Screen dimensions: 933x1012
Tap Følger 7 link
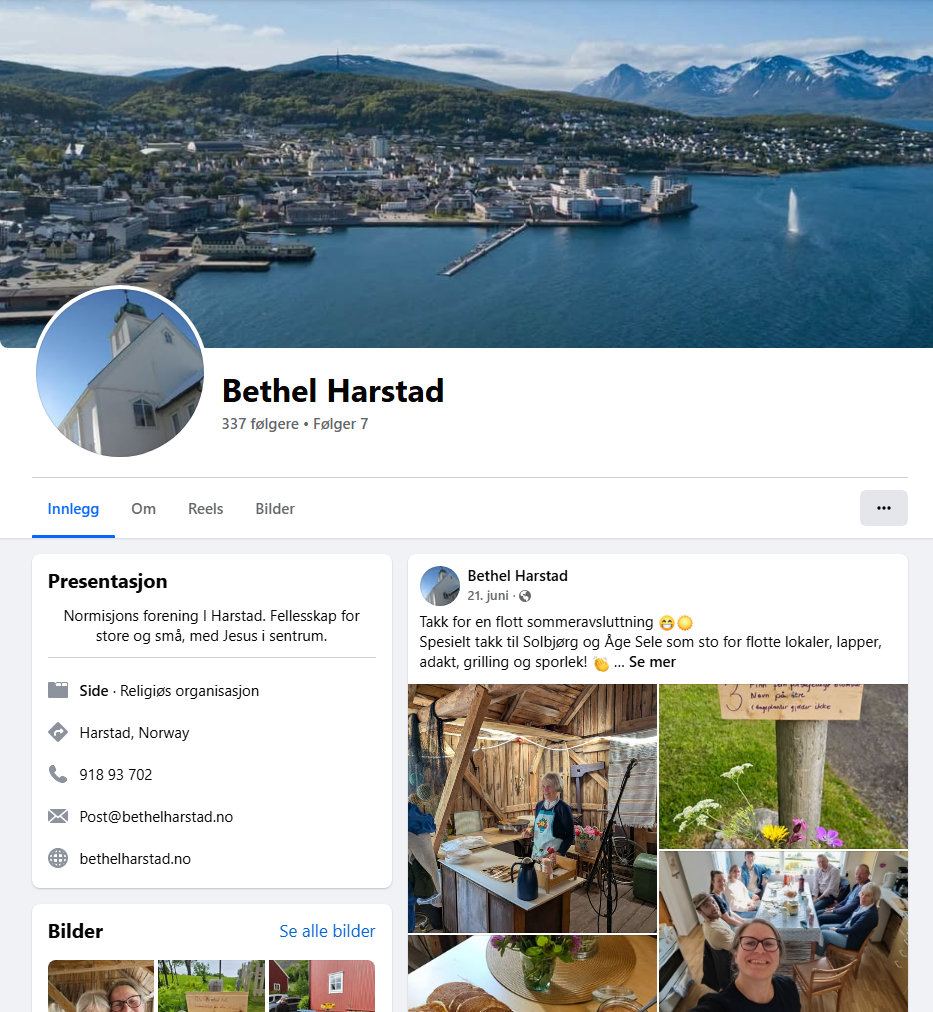(x=341, y=424)
